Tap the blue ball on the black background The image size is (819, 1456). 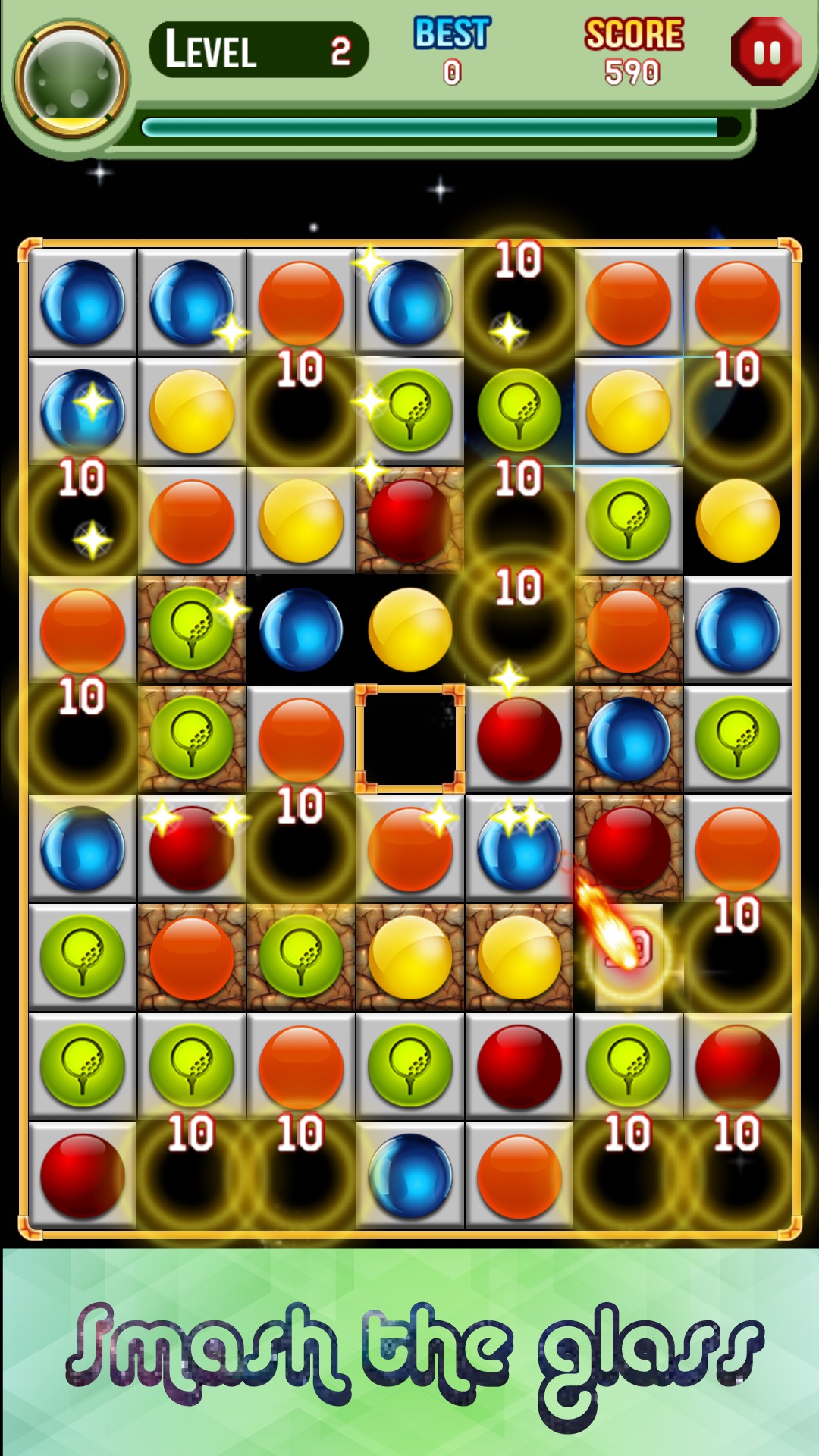point(301,629)
